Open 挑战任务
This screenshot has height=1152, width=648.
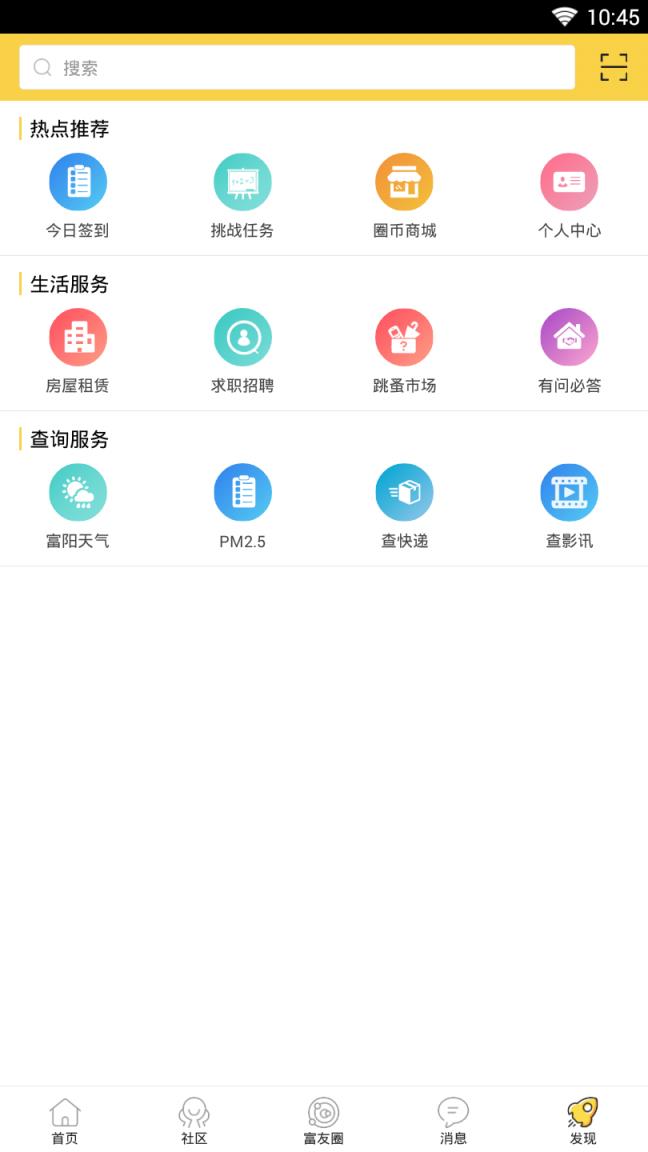click(242, 196)
